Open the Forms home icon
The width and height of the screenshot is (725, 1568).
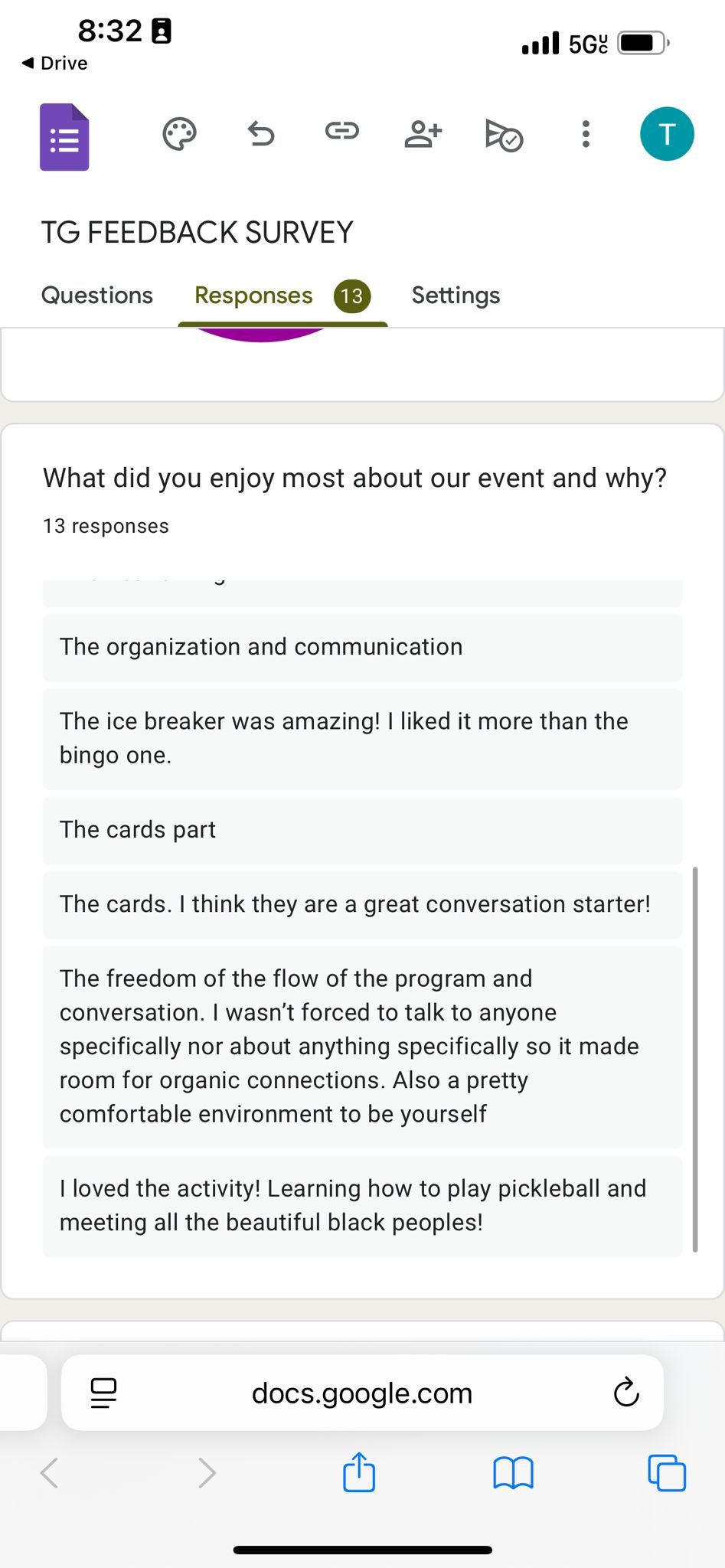64,136
